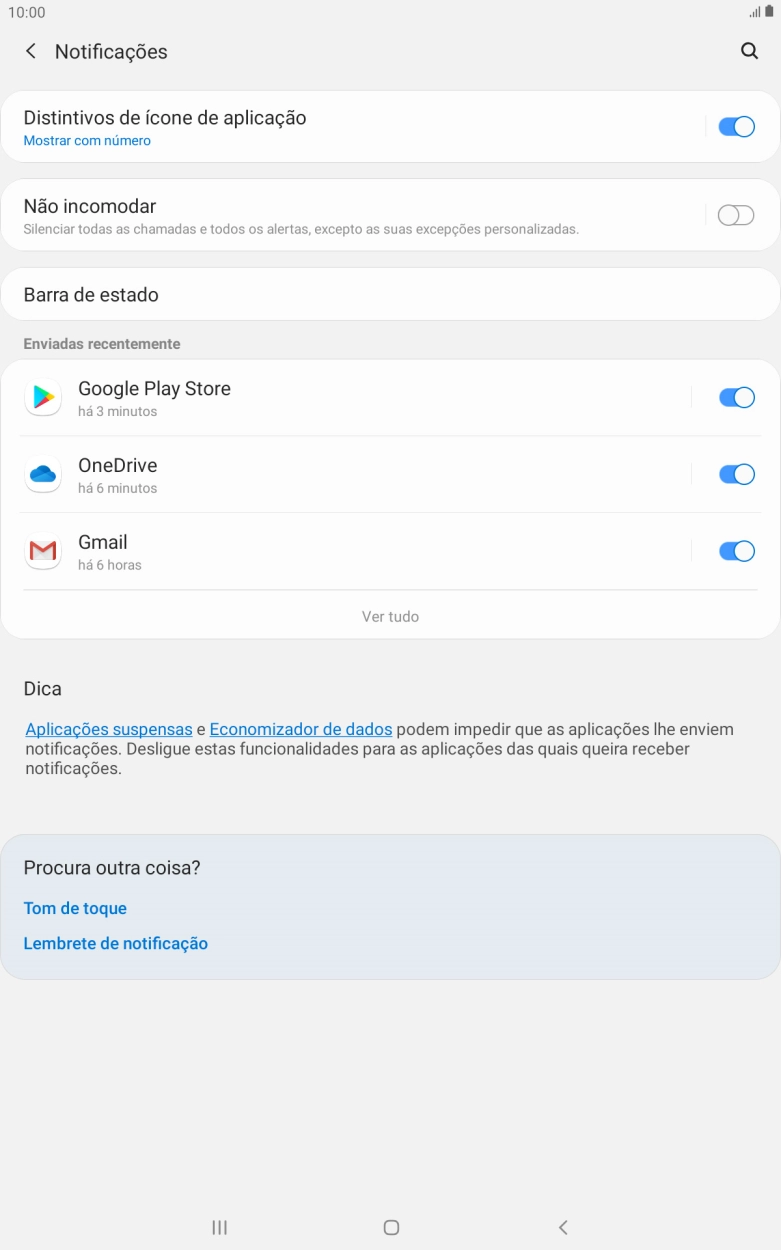Screen dimensions: 781x1250
Task: Tap the search icon in the top bar
Action: (x=750, y=51)
